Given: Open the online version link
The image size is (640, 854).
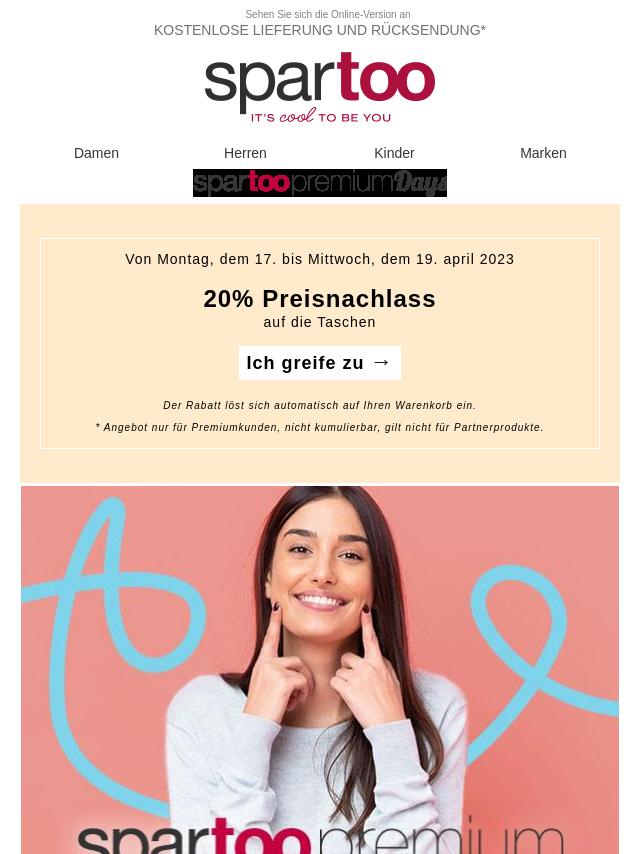Looking at the screenshot, I should point(327,15).
